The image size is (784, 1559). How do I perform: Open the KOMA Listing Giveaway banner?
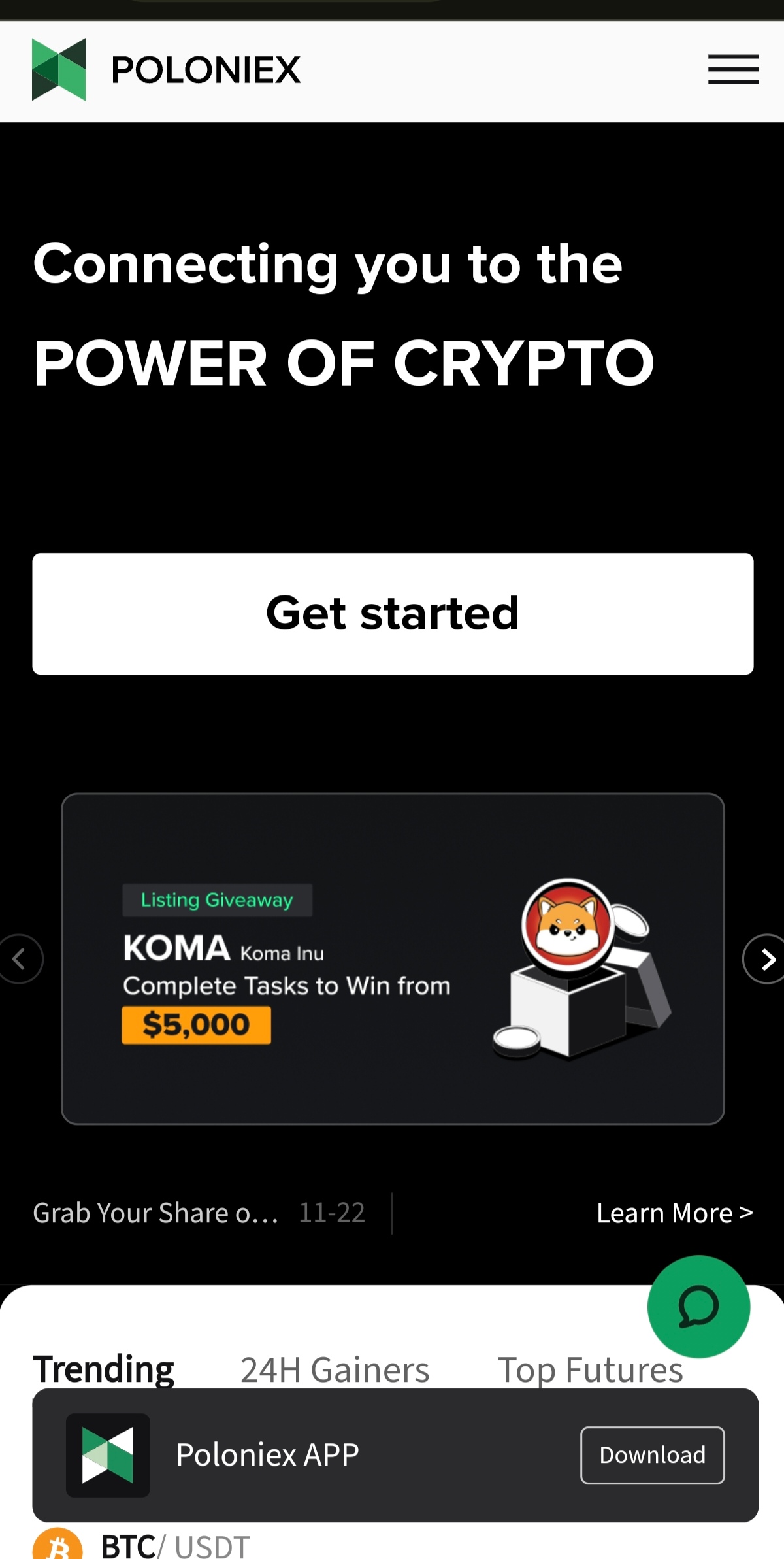pyautogui.click(x=393, y=959)
